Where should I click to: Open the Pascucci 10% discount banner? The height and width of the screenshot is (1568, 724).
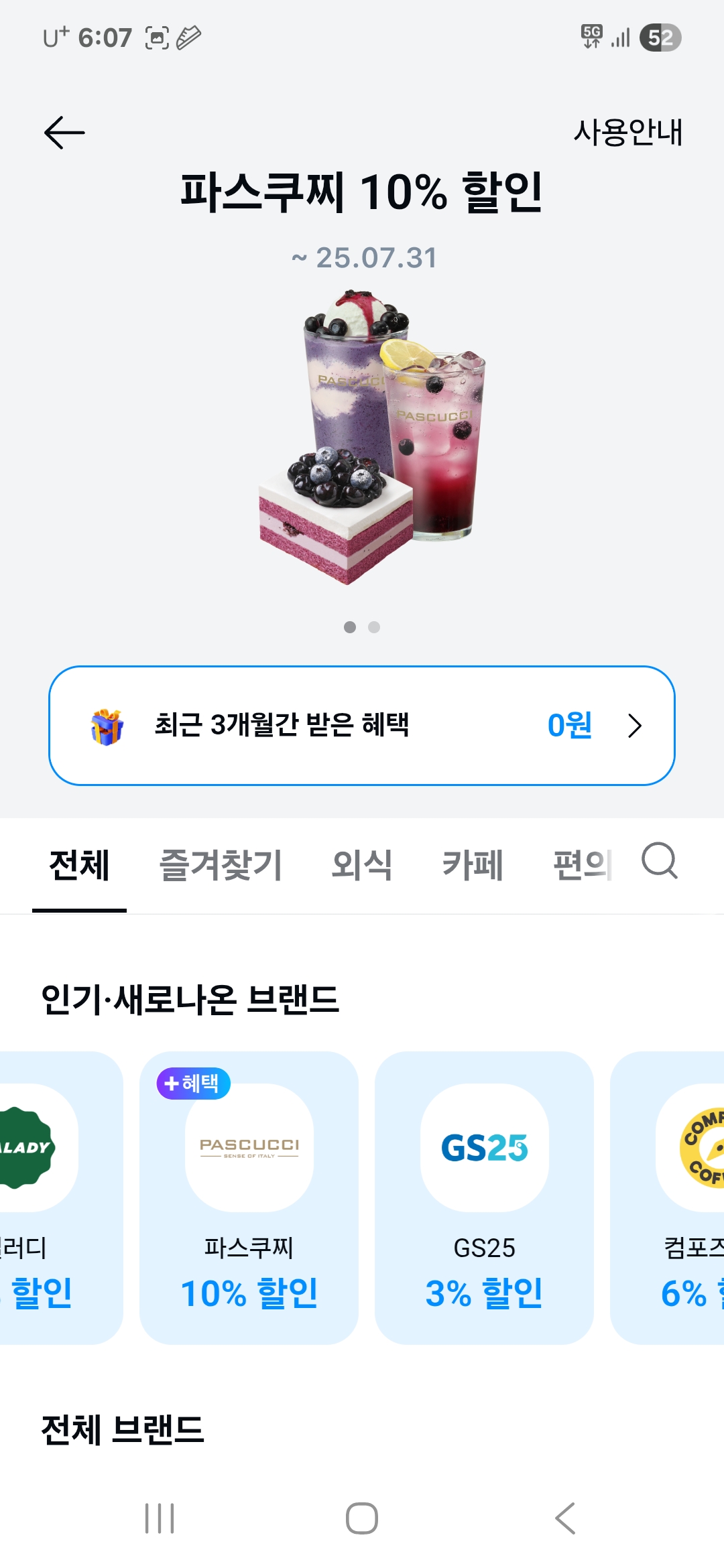[x=362, y=436]
